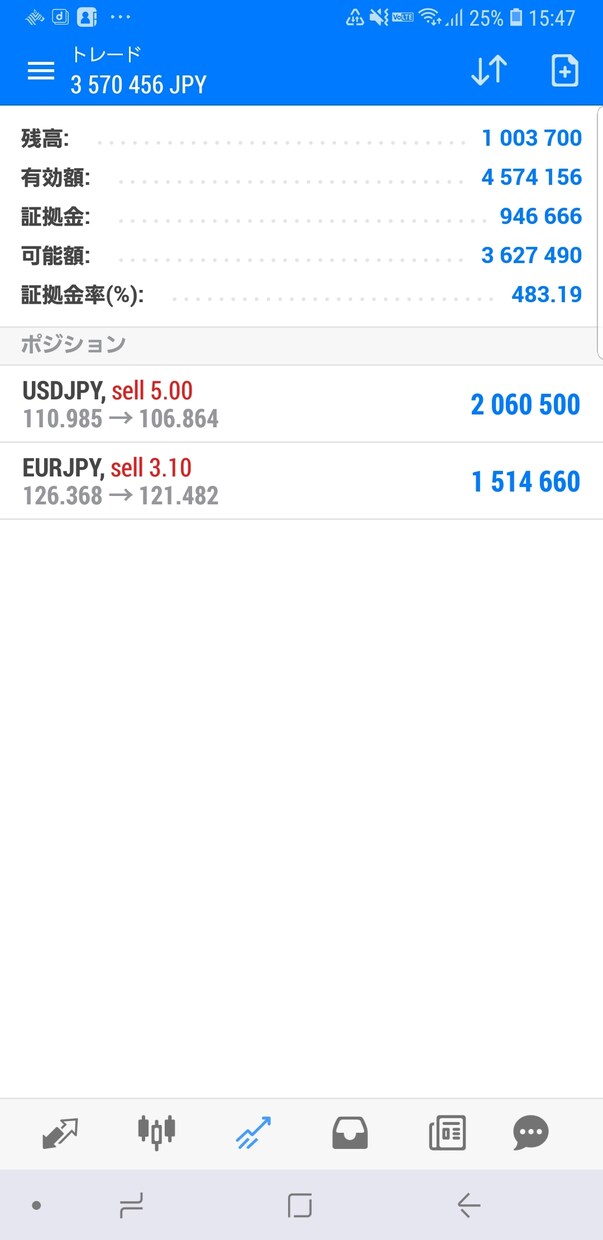The height and width of the screenshot is (1240, 603).
Task: Open the USDJPY sell 5.00 position
Action: click(x=301, y=404)
